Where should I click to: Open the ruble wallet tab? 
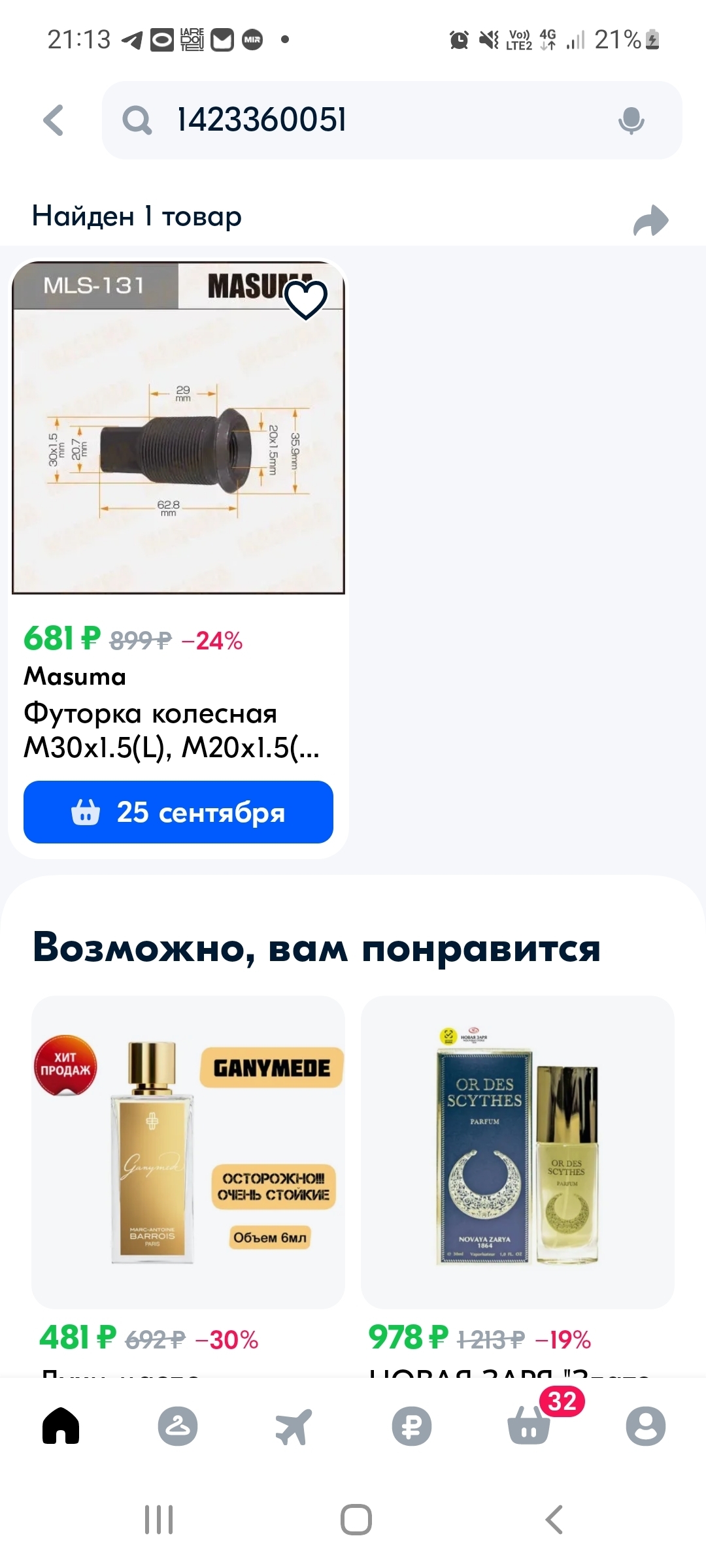click(x=411, y=1426)
